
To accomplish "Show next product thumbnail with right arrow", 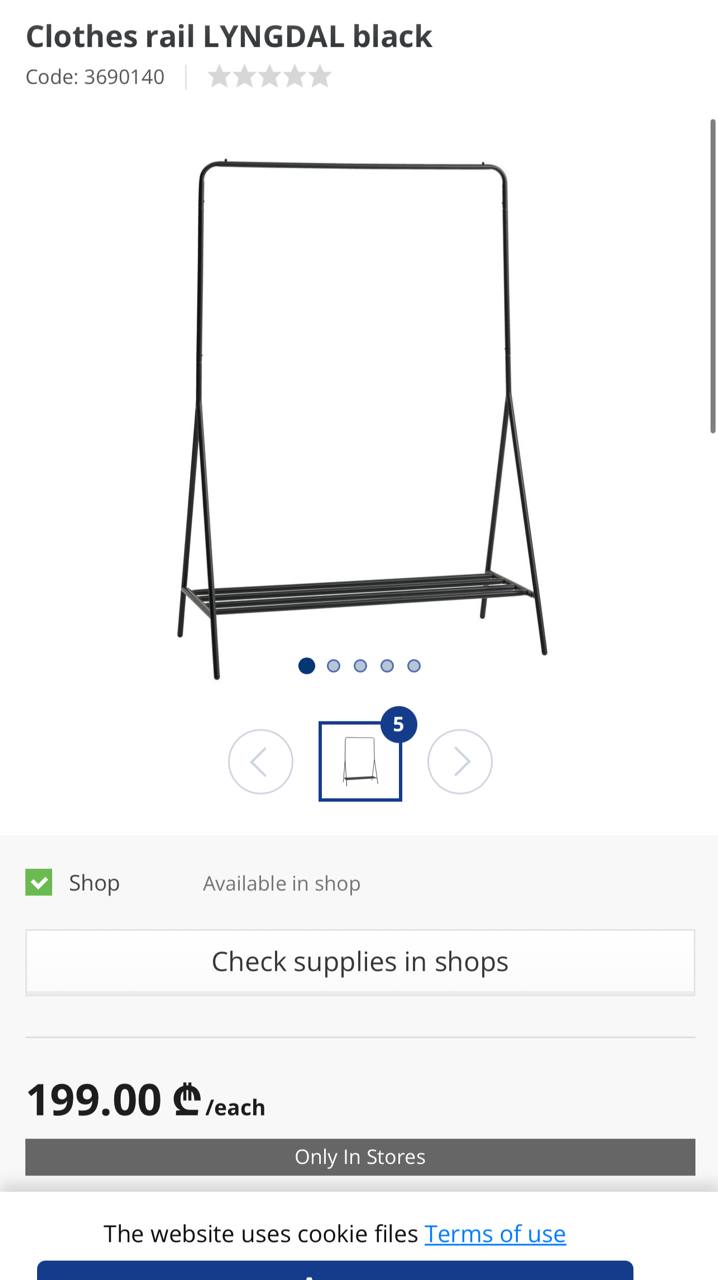I will [460, 762].
